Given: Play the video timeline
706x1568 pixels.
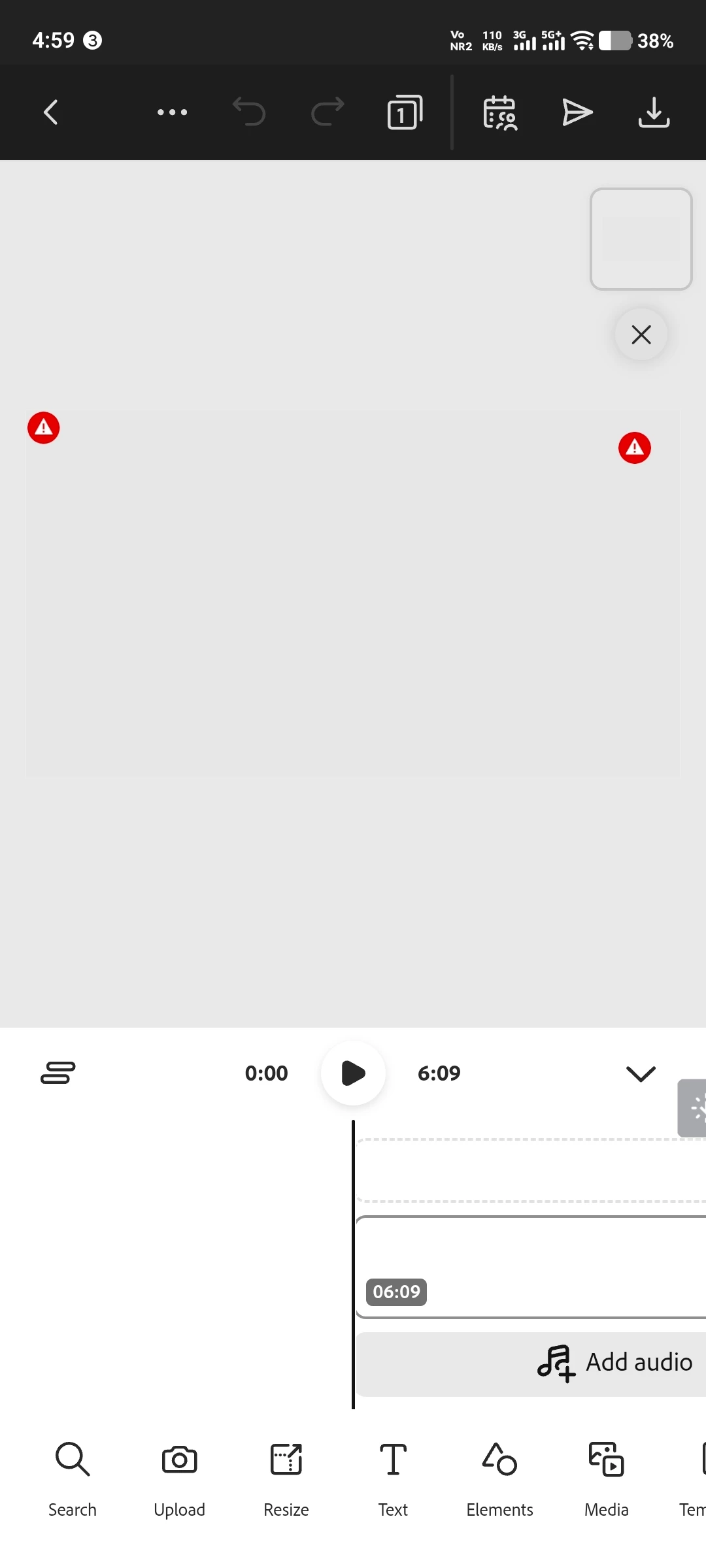Looking at the screenshot, I should (353, 1073).
